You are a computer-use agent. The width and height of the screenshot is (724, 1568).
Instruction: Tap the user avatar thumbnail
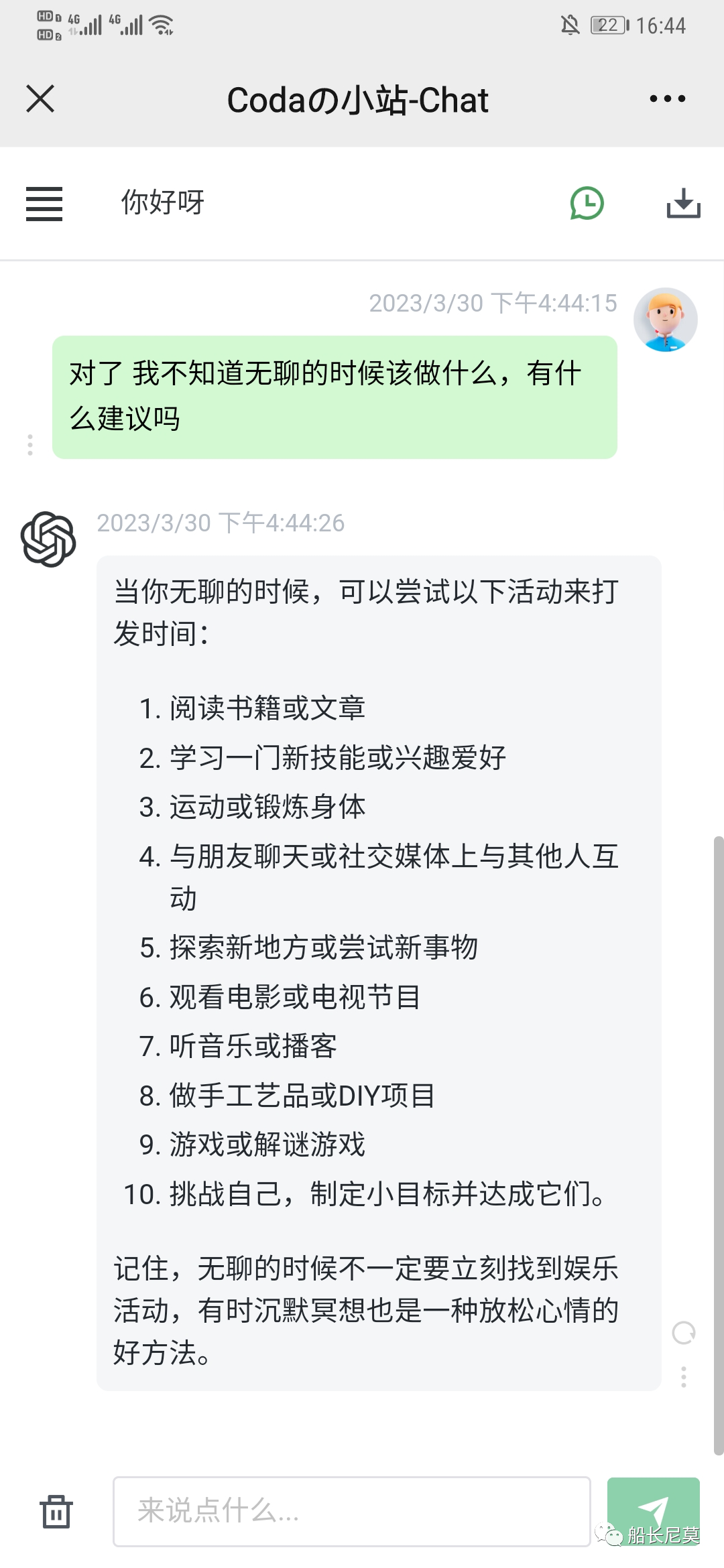pos(665,320)
